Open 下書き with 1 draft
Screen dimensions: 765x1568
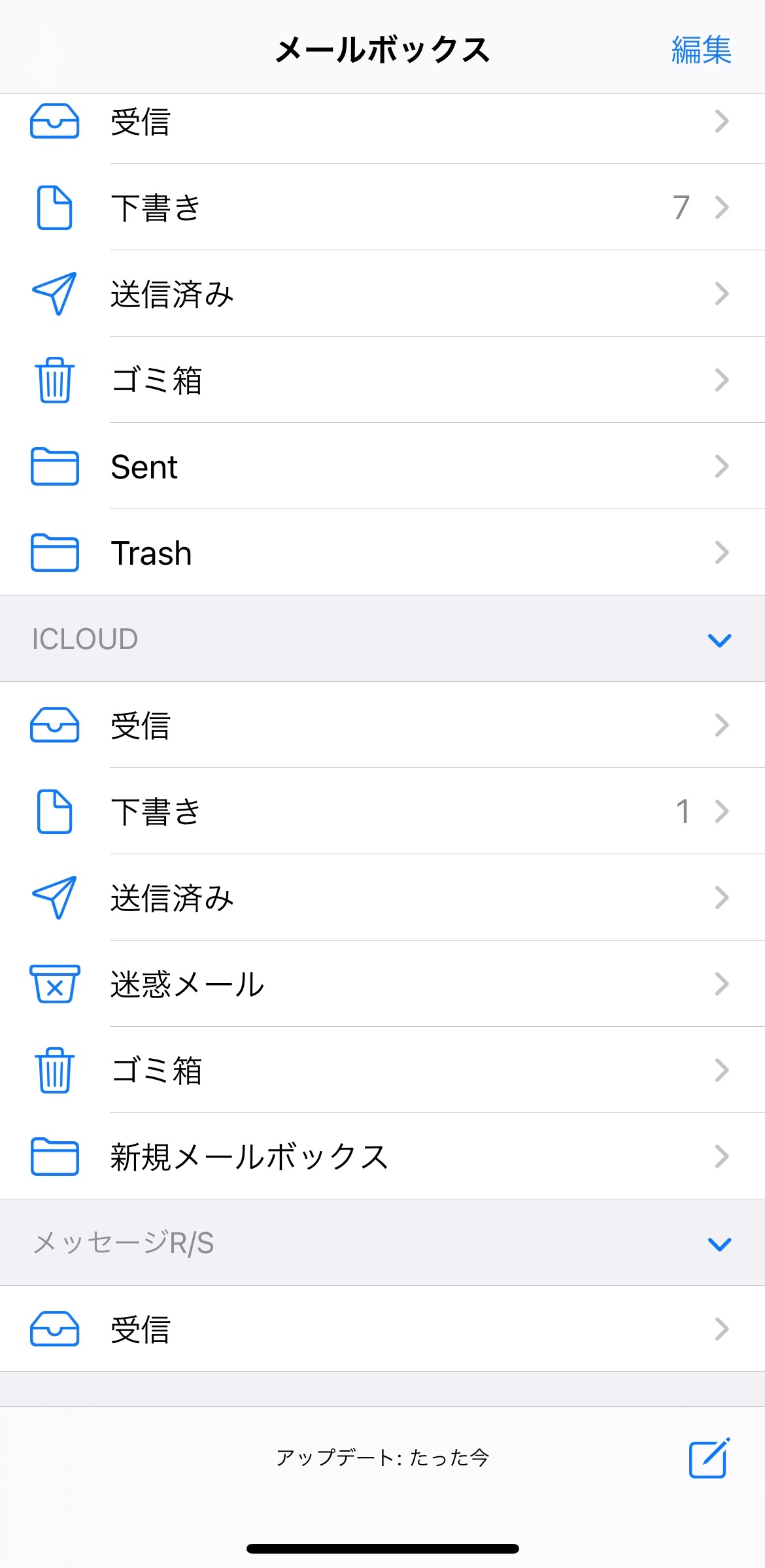coord(382,811)
